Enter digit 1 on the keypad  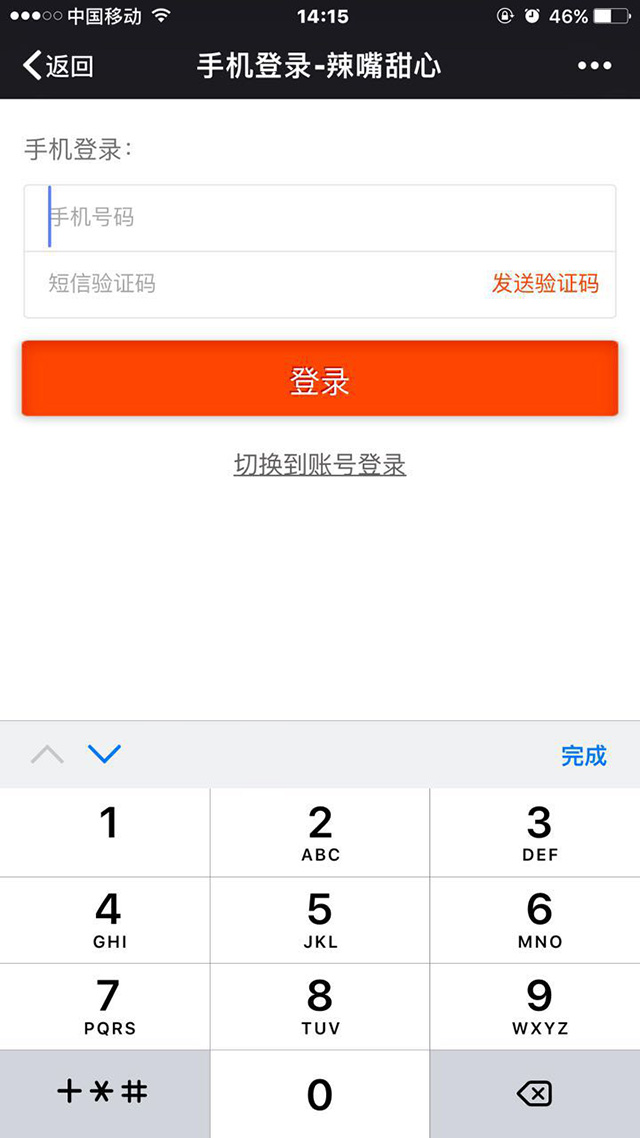coord(108,832)
